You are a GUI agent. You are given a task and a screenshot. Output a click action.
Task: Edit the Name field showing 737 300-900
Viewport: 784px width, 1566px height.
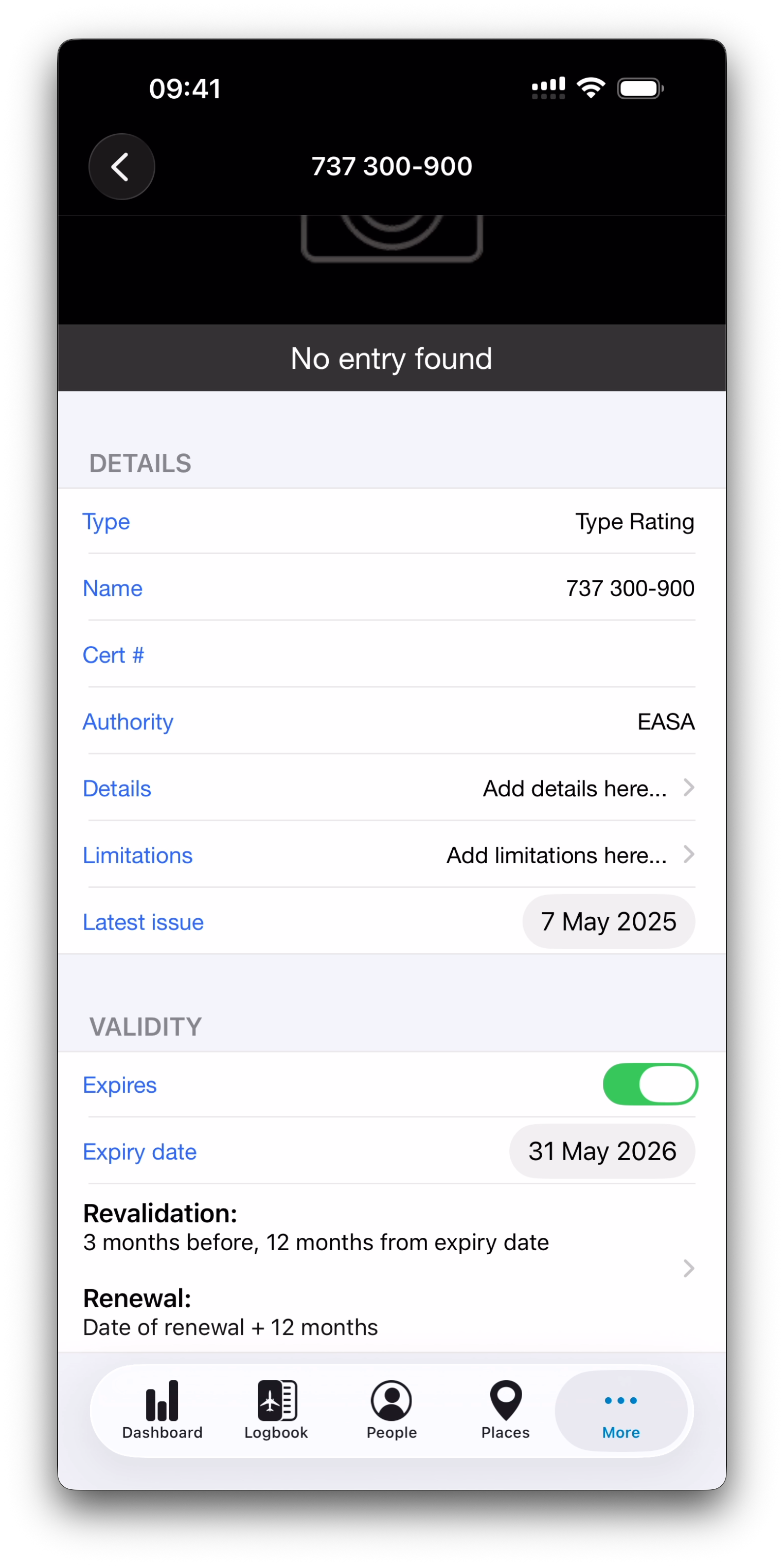(x=392, y=588)
